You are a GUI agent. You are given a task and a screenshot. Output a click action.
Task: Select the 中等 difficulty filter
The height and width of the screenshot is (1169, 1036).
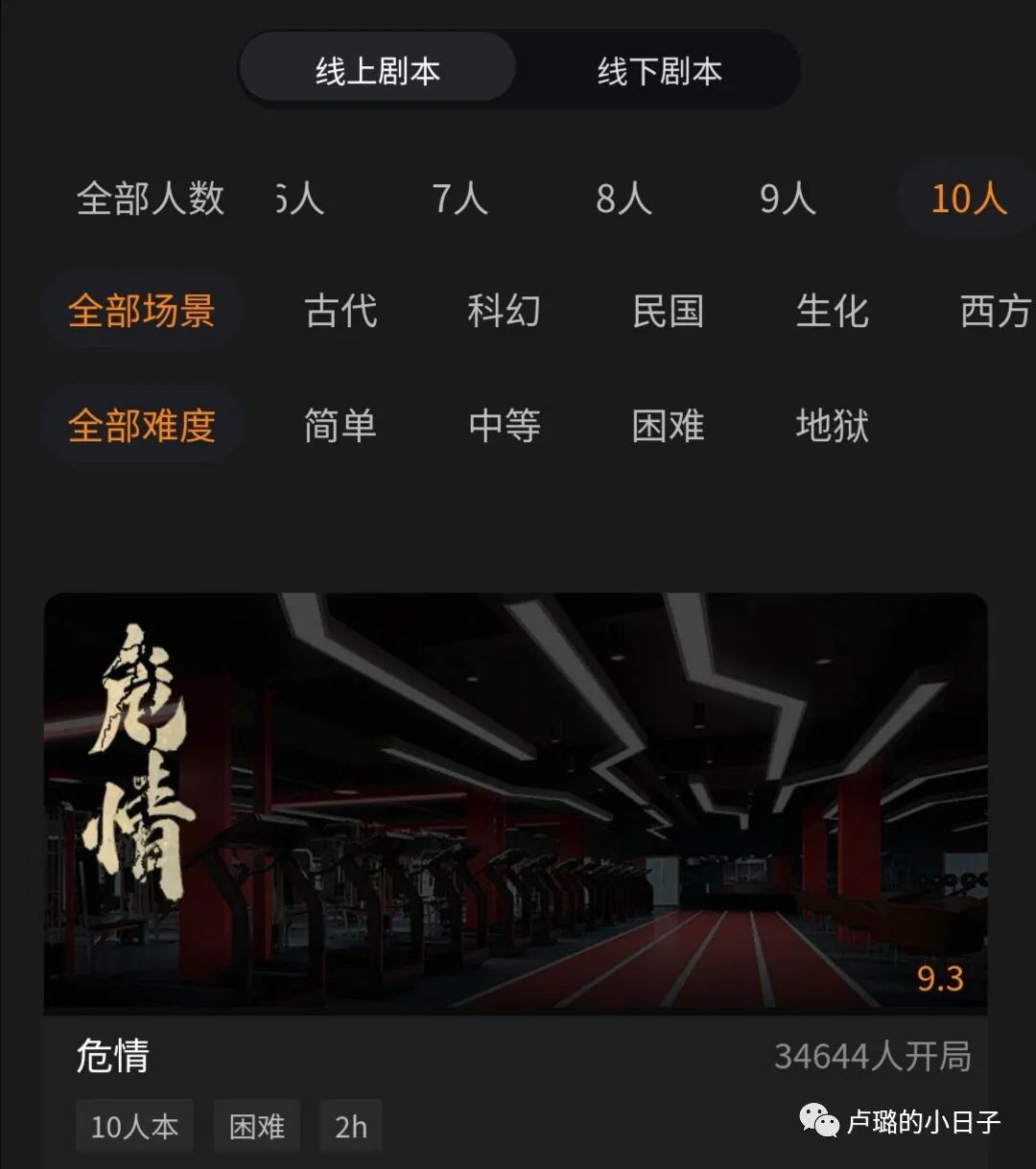[506, 425]
